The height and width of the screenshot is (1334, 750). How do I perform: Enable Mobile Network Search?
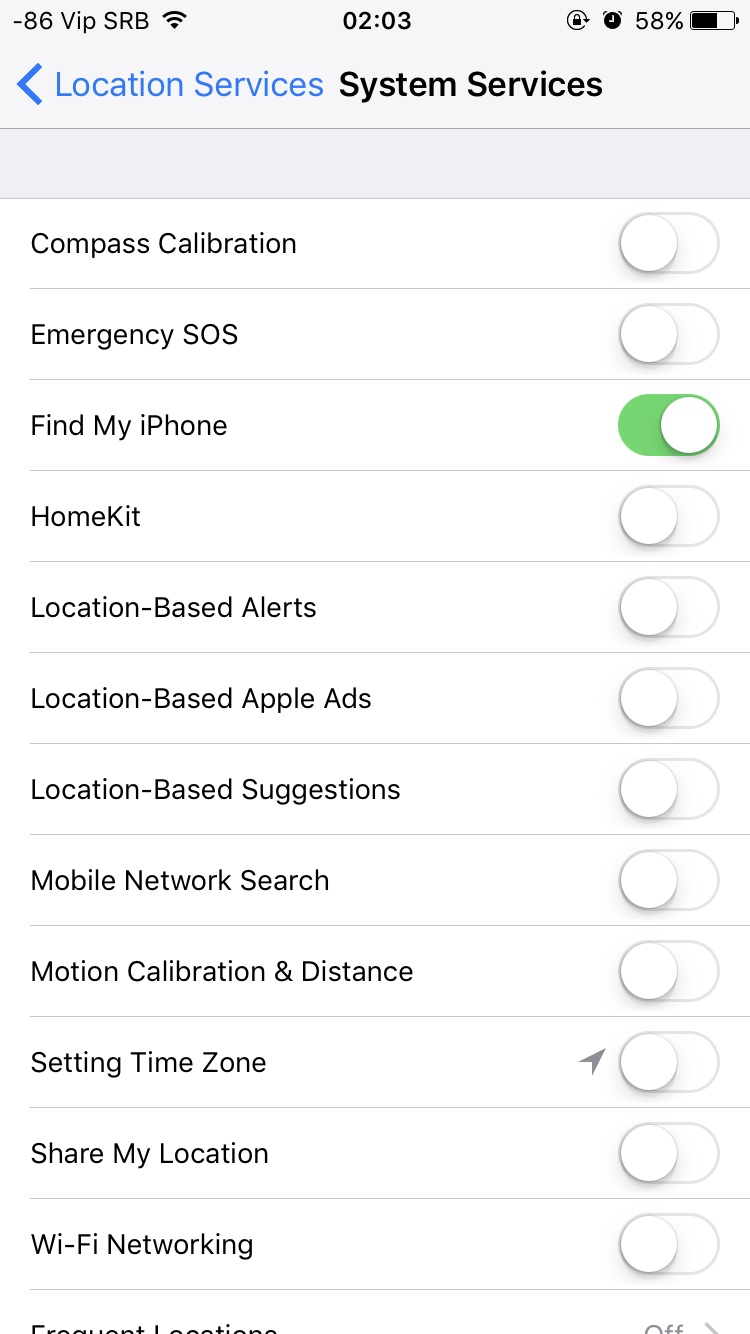pos(668,880)
